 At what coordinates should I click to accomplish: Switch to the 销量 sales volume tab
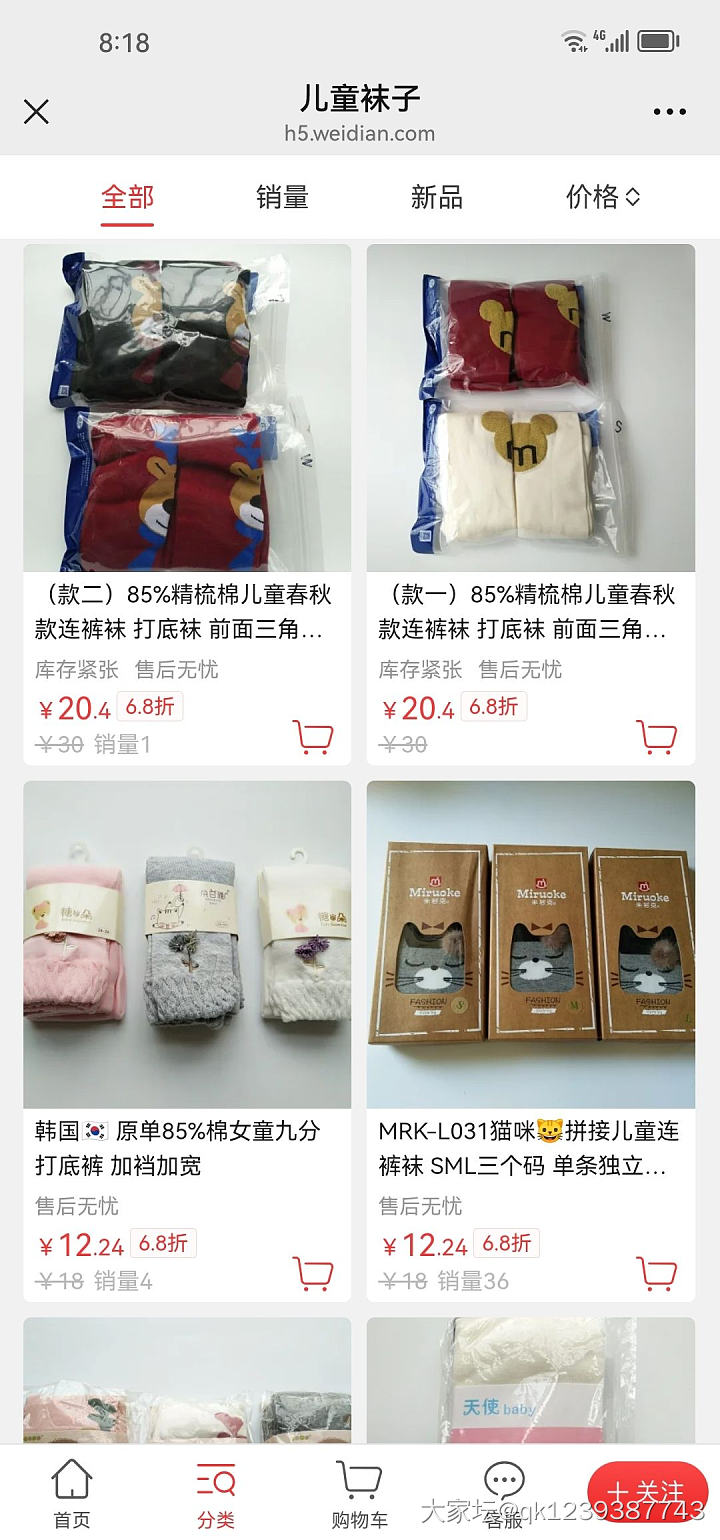coord(283,197)
